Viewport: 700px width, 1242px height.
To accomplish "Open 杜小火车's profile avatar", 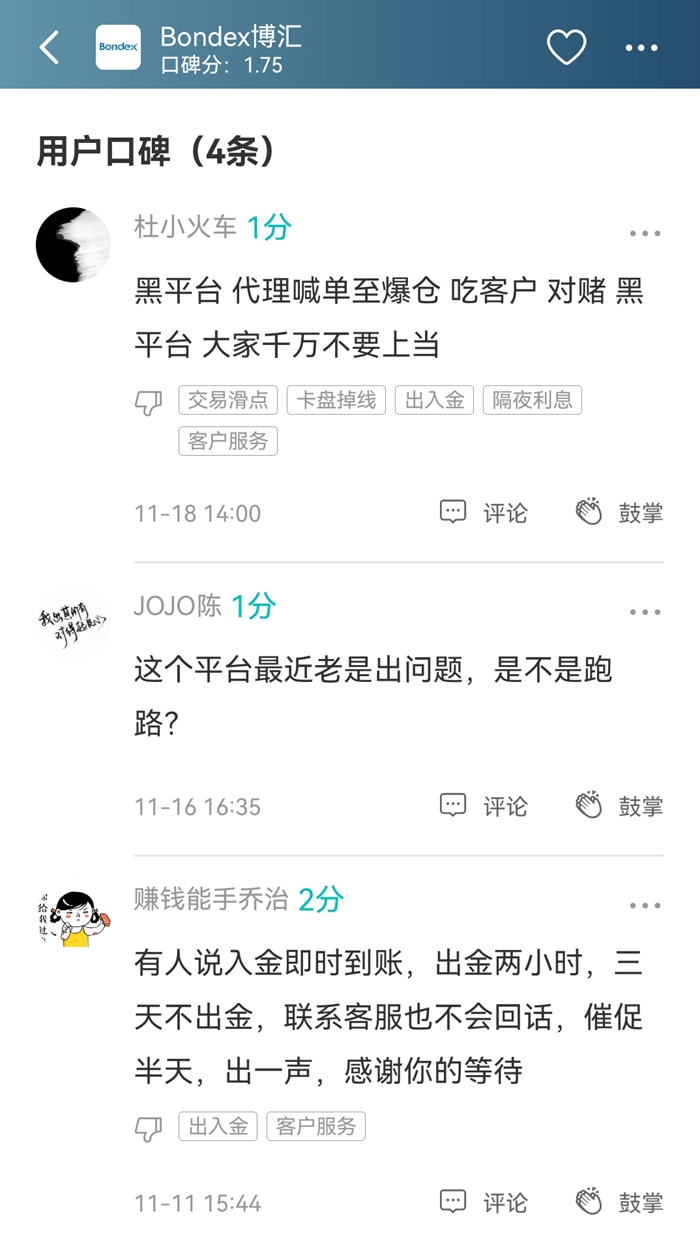I will pos(73,245).
